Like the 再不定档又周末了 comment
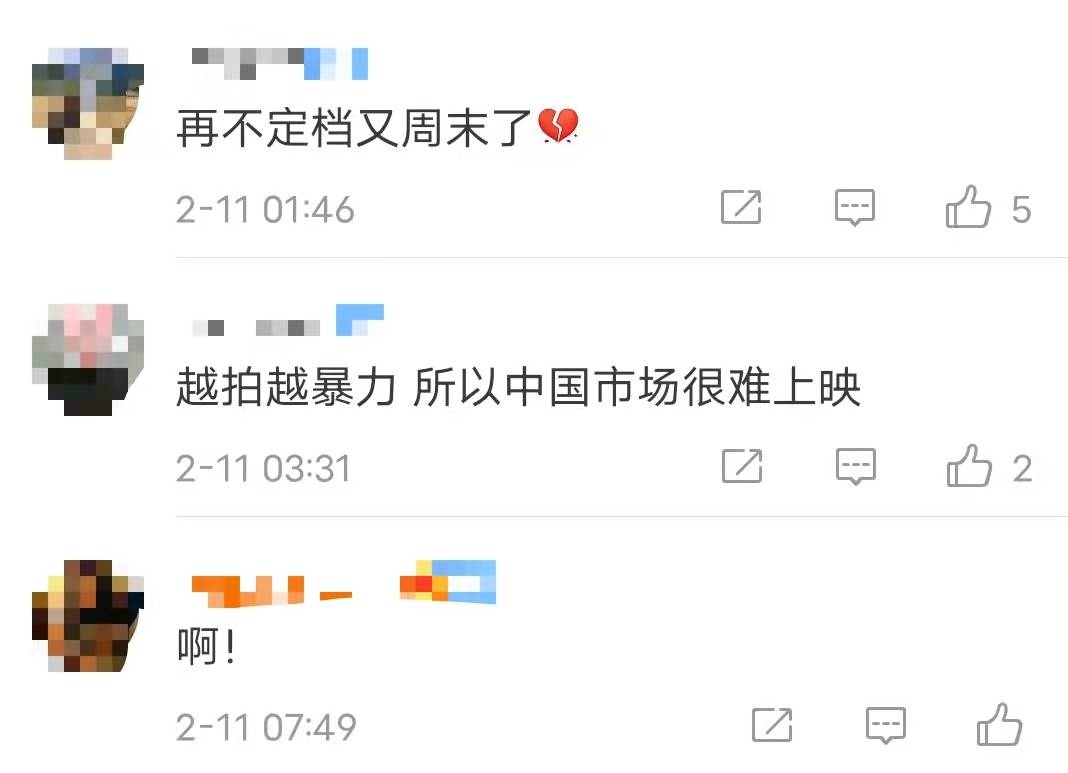 tap(968, 209)
